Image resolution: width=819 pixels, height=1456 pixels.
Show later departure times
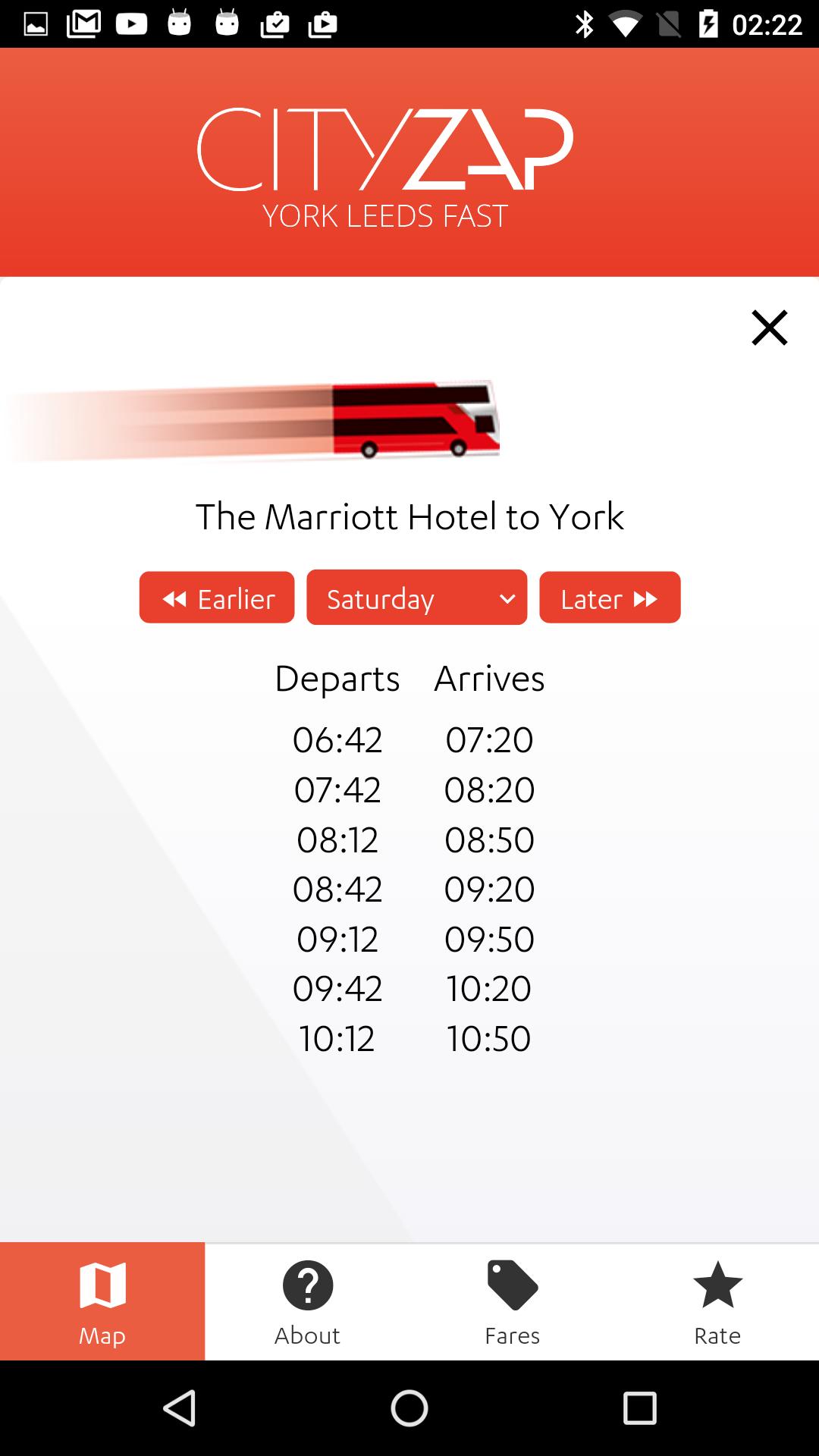[x=610, y=598]
